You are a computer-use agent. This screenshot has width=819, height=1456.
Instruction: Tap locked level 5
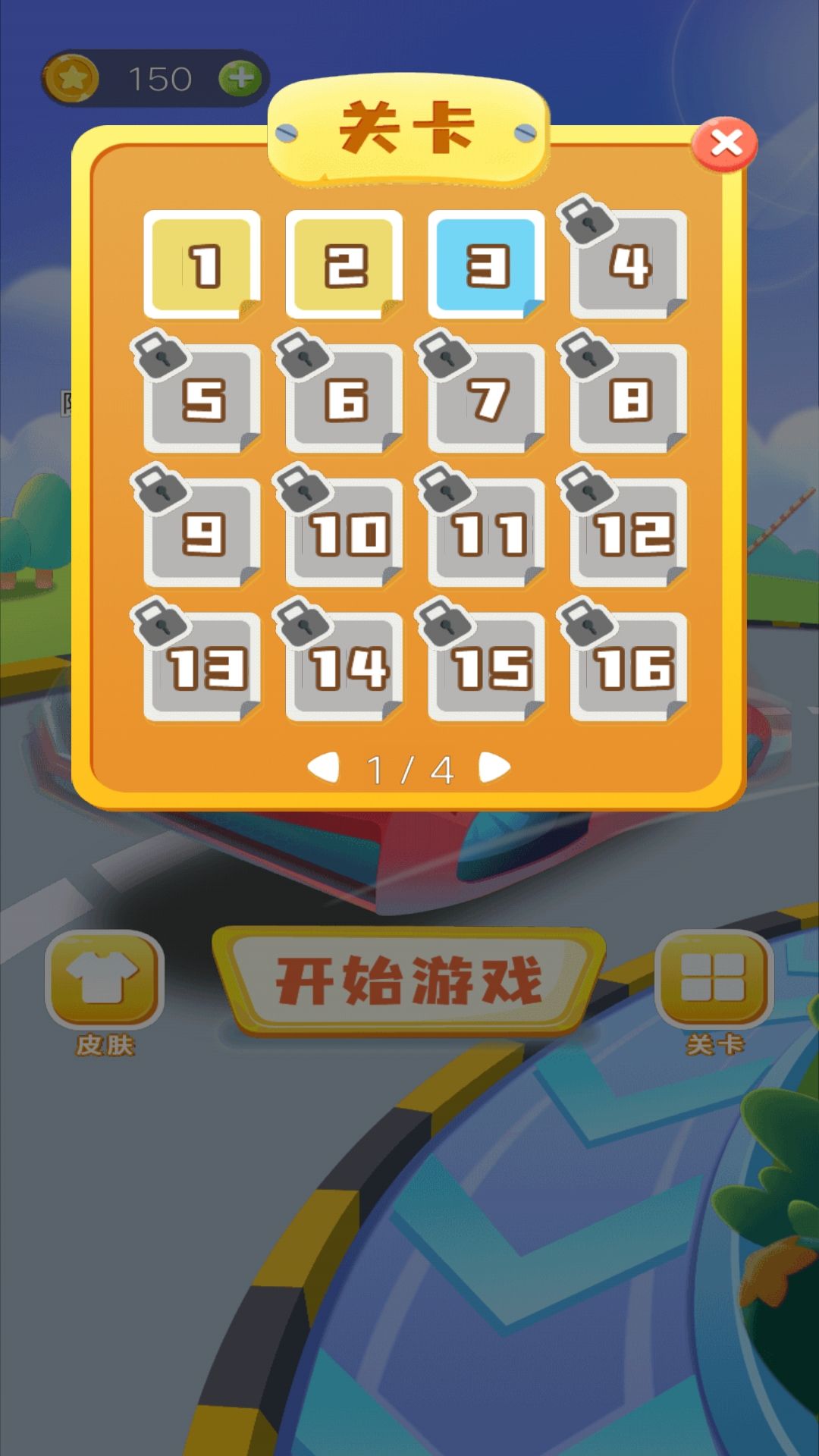[202, 399]
